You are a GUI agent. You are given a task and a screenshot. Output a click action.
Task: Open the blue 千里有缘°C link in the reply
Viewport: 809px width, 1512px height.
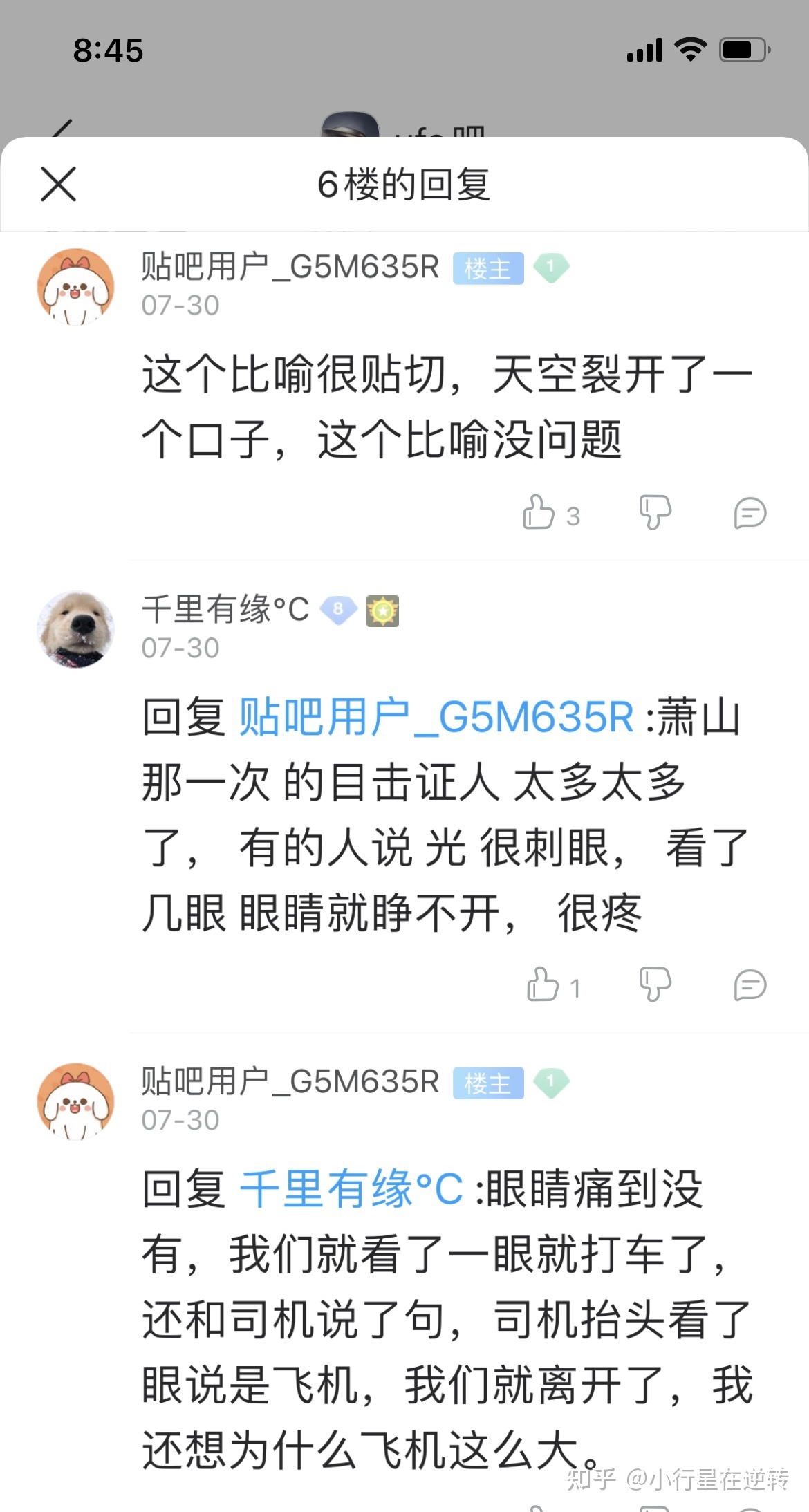tap(351, 1188)
